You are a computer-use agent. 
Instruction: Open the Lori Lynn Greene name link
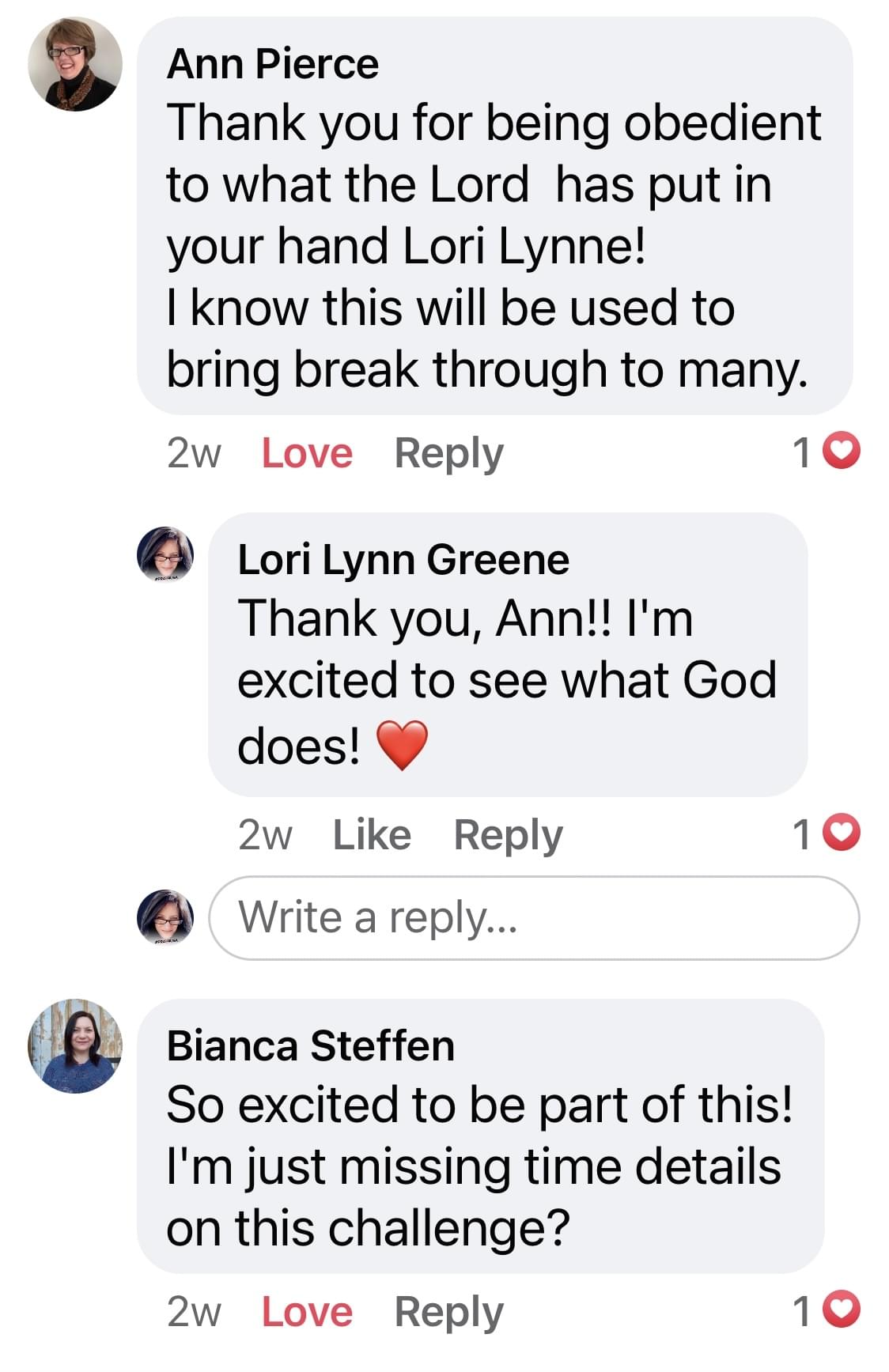(403, 560)
